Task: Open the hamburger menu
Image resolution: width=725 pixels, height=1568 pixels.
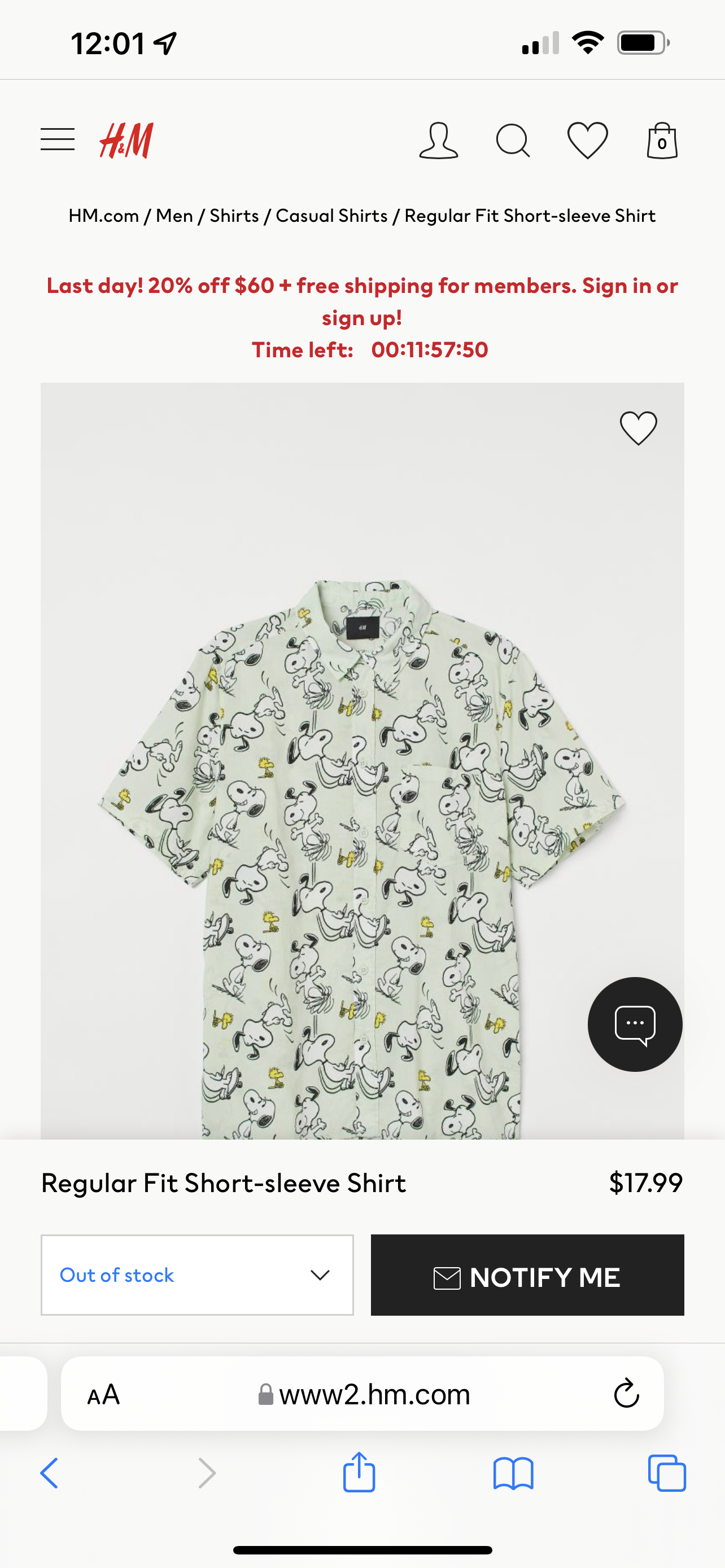Action: tap(58, 140)
